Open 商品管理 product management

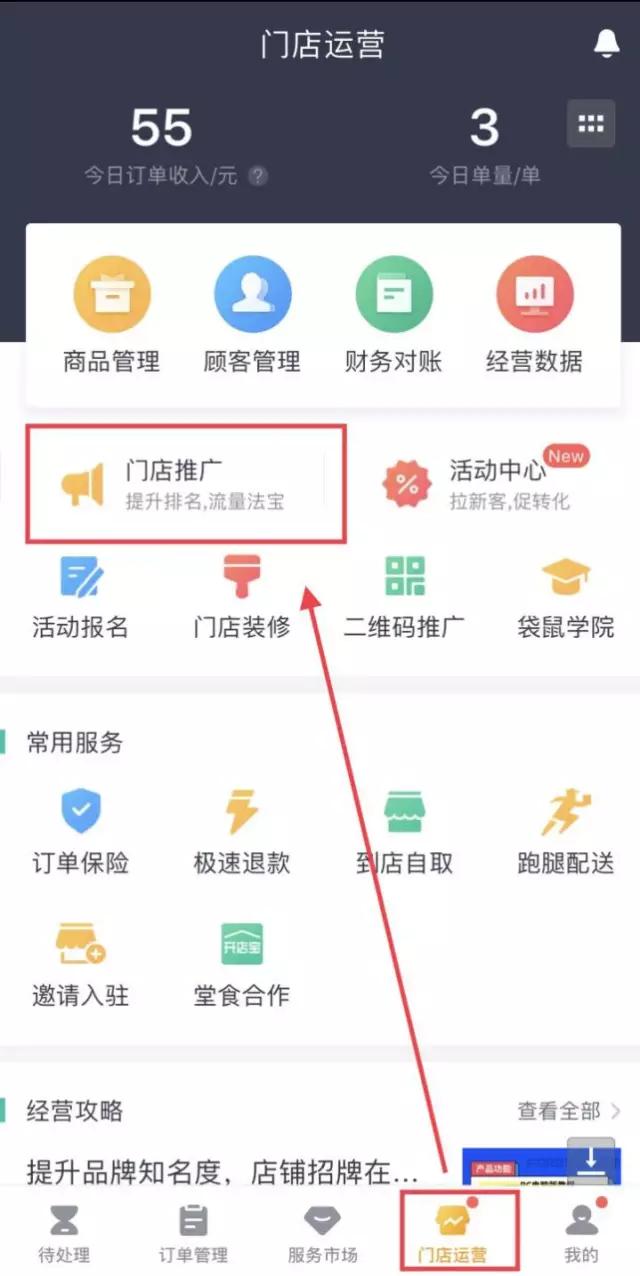click(x=111, y=315)
